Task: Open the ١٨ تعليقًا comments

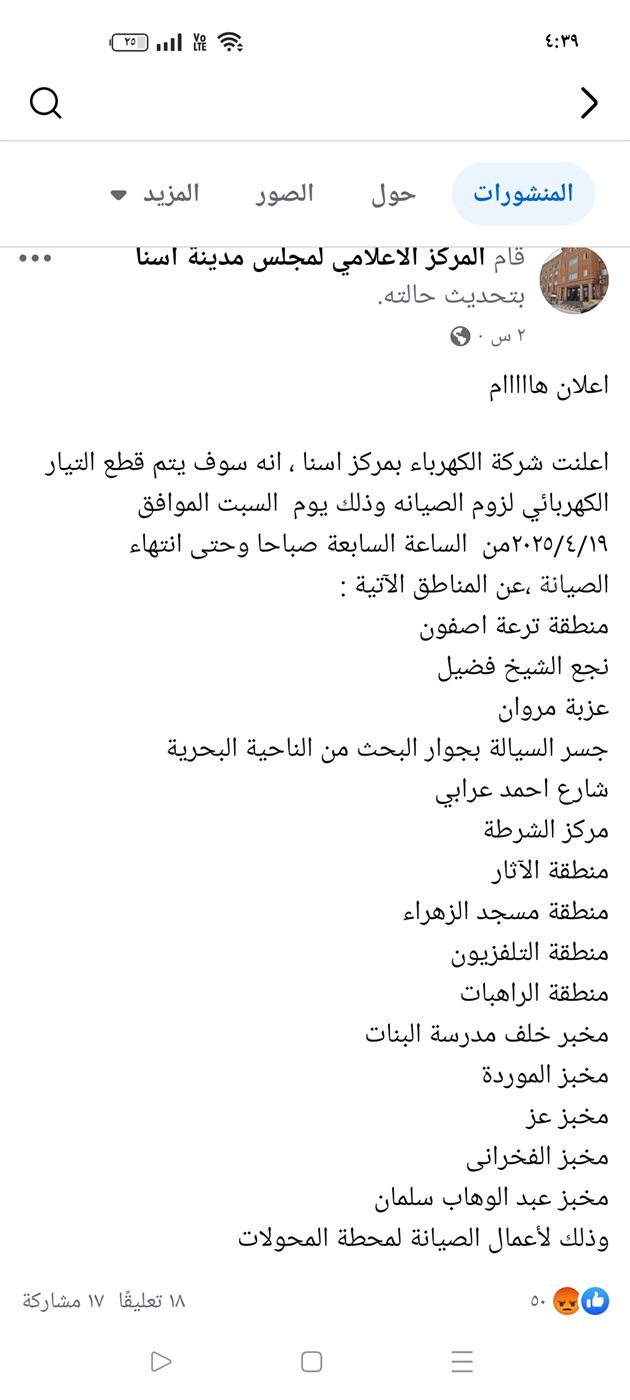Action: click(x=150, y=1301)
